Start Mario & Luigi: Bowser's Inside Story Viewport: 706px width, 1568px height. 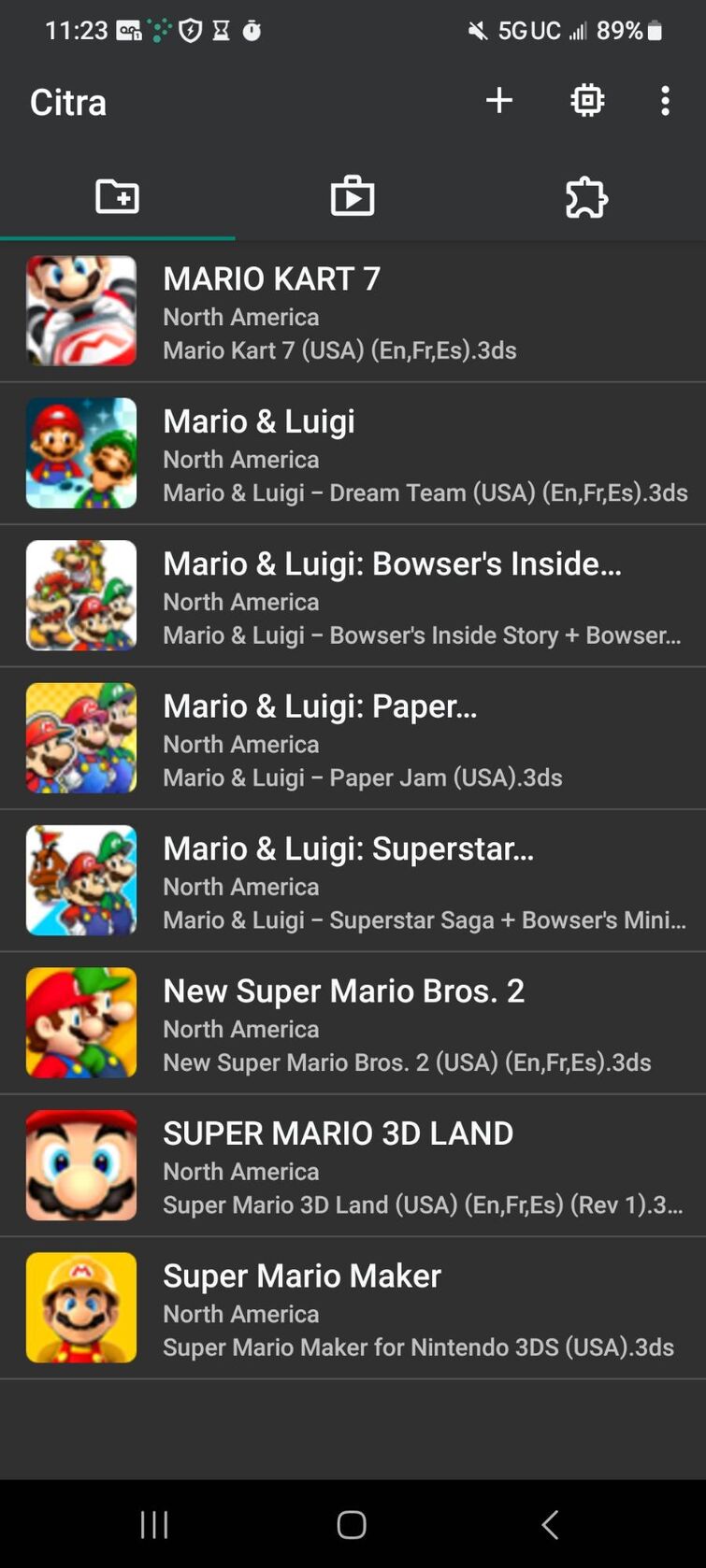tap(353, 596)
